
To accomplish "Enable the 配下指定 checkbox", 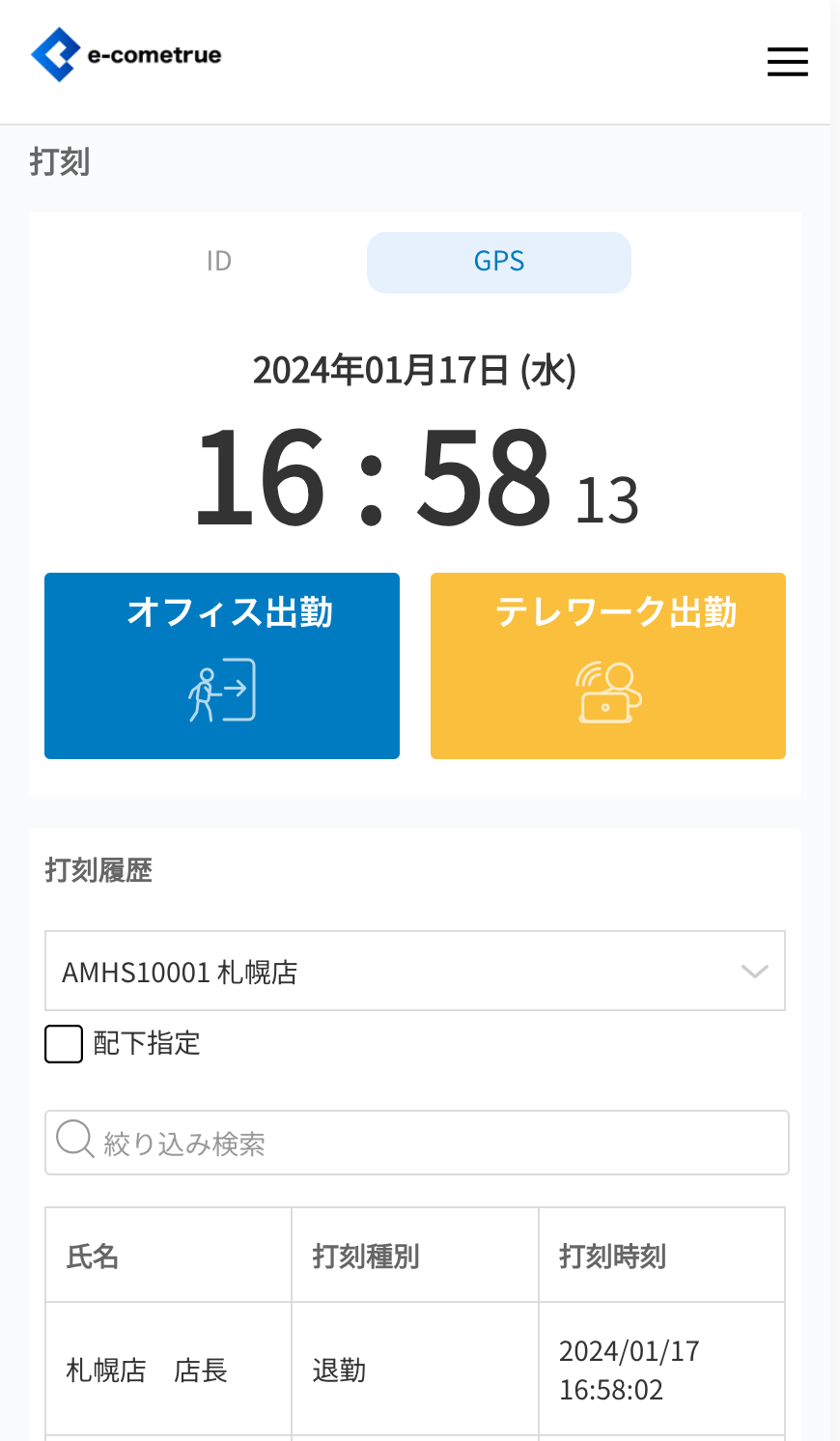I will point(64,1044).
